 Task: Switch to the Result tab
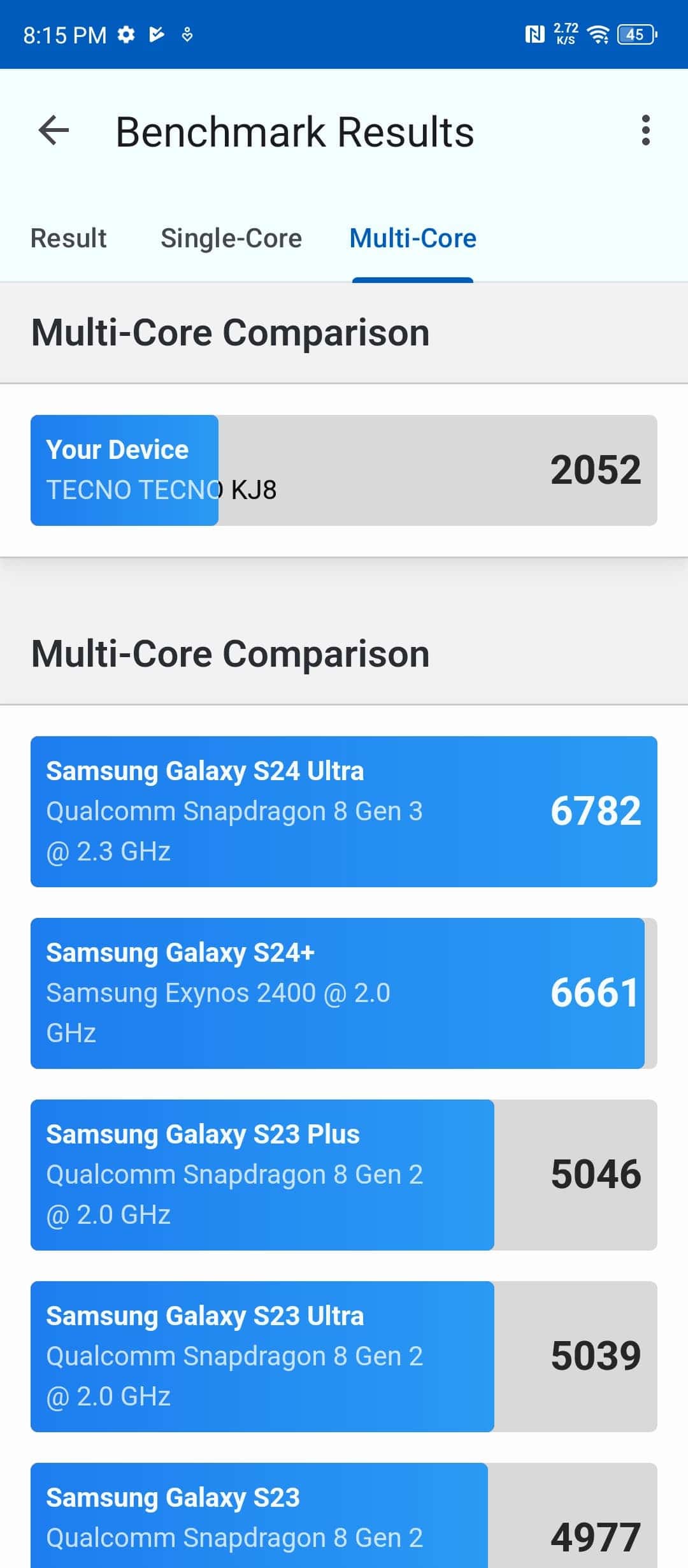pyautogui.click(x=68, y=238)
